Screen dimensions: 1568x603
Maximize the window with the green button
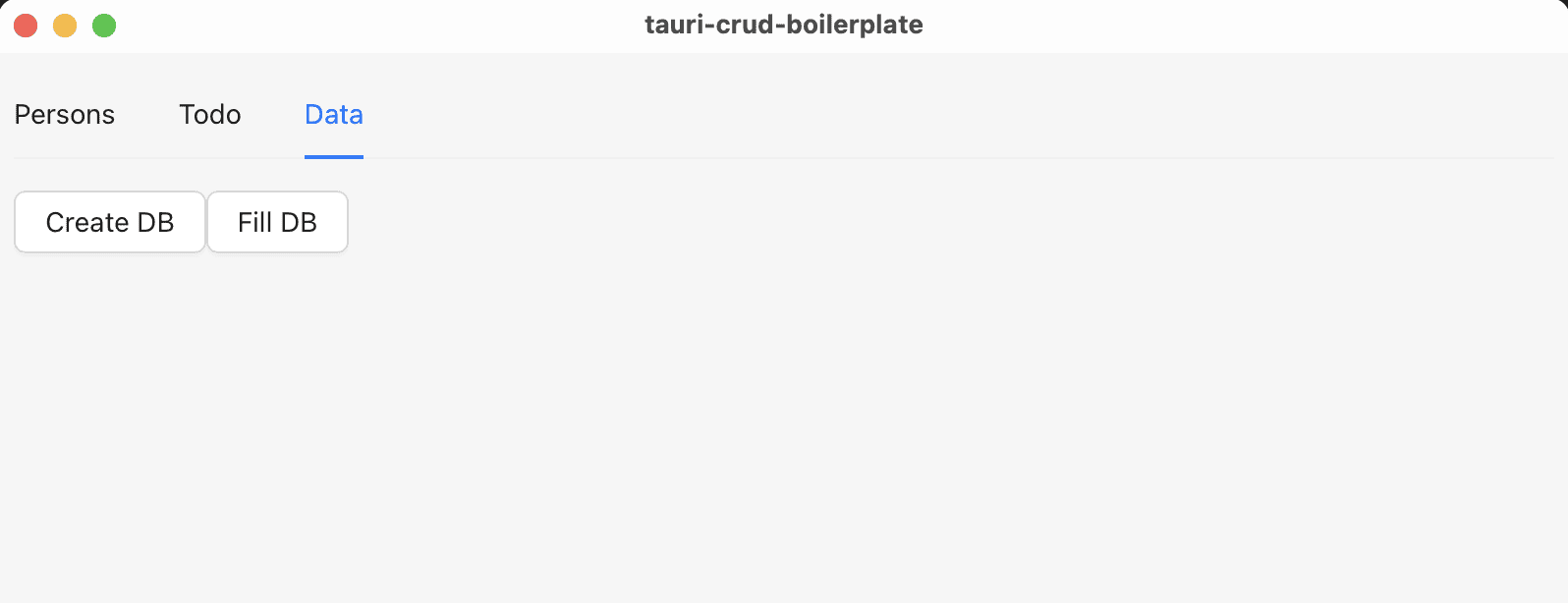[104, 26]
